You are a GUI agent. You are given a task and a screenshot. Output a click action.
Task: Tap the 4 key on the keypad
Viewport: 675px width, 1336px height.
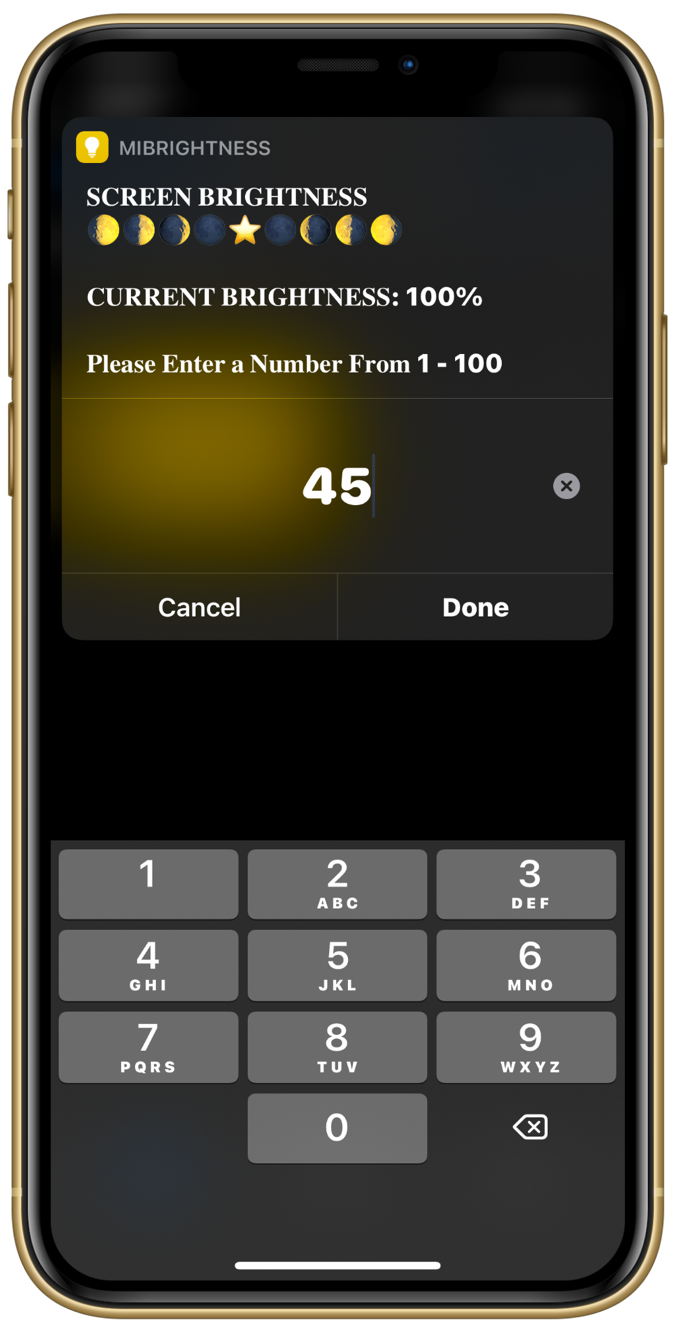click(148, 966)
